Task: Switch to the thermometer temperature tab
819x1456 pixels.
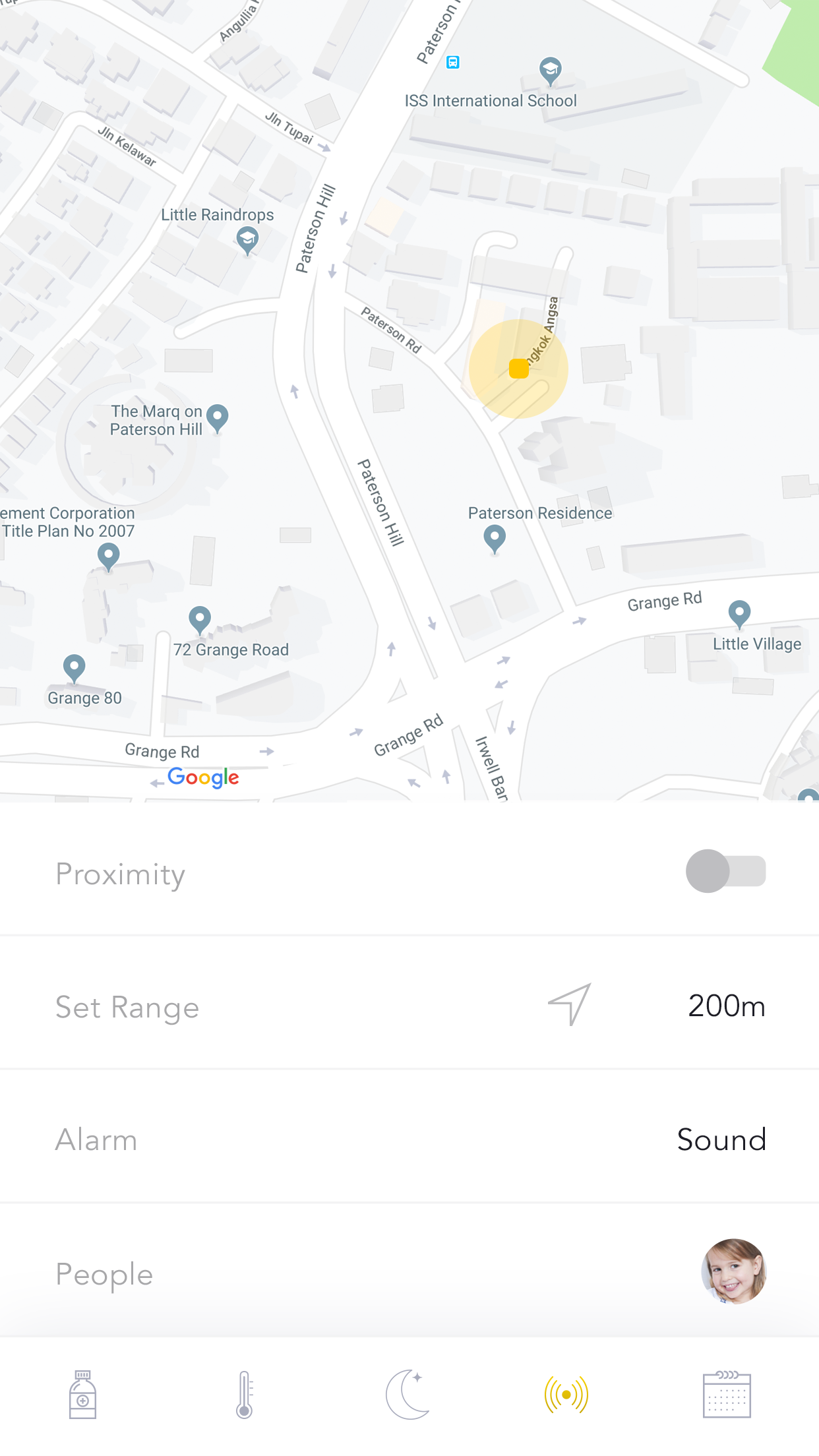Action: point(245,1395)
